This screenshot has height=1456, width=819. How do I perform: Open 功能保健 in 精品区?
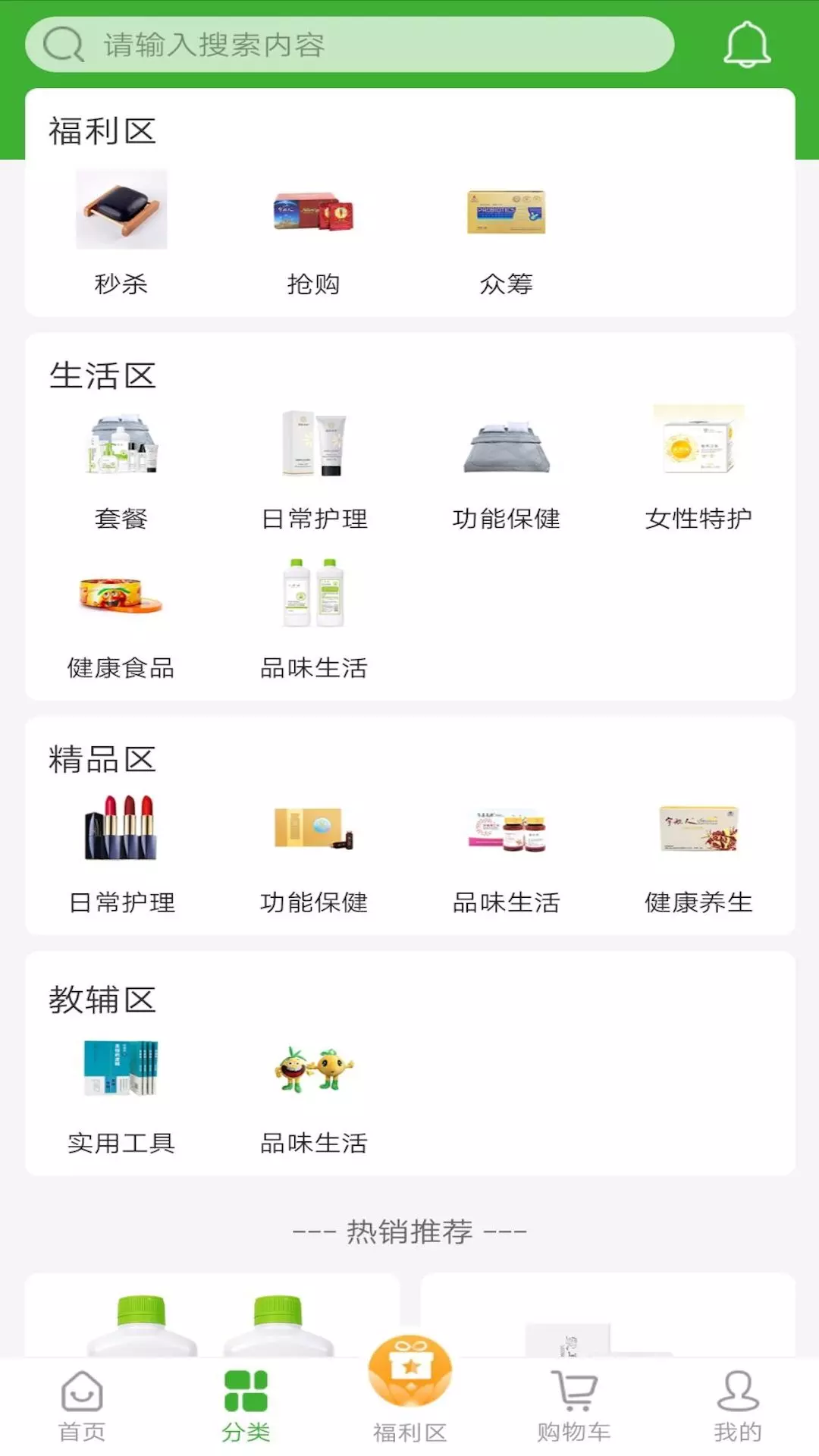point(313,850)
